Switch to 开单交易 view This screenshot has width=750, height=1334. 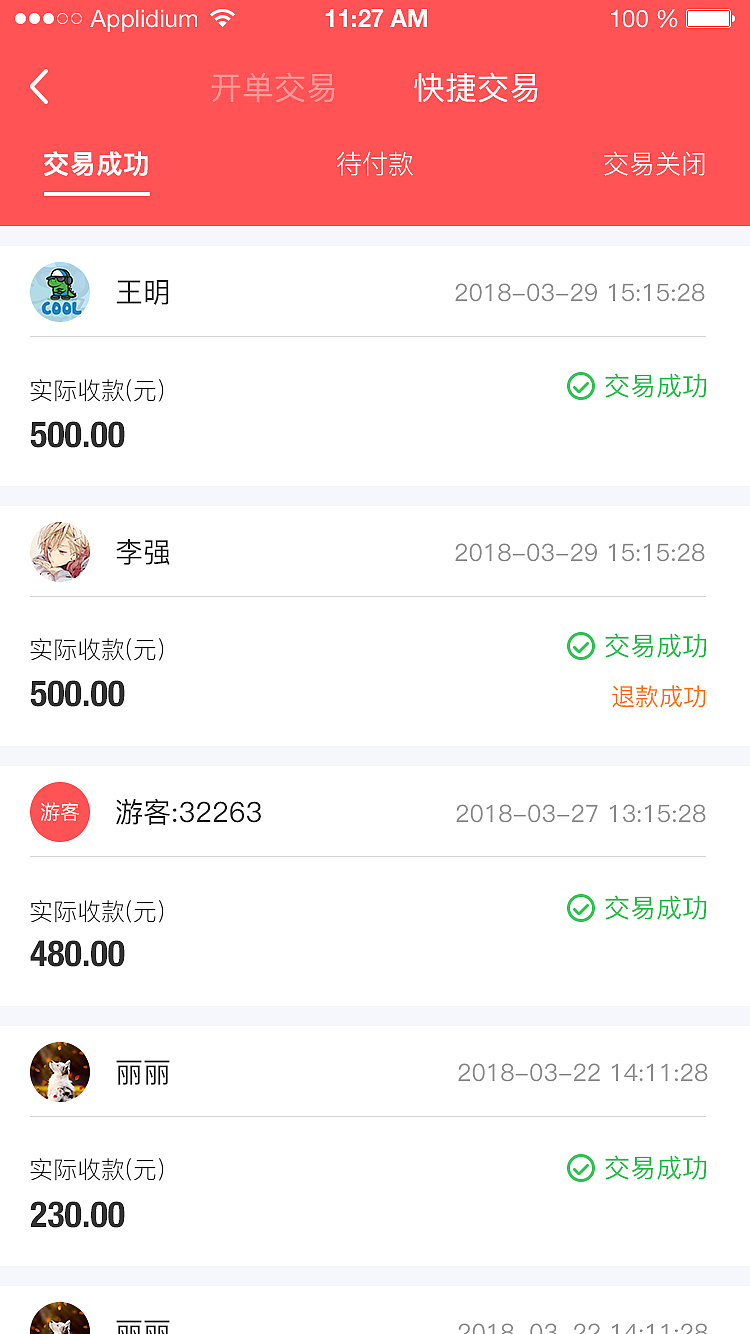click(273, 89)
